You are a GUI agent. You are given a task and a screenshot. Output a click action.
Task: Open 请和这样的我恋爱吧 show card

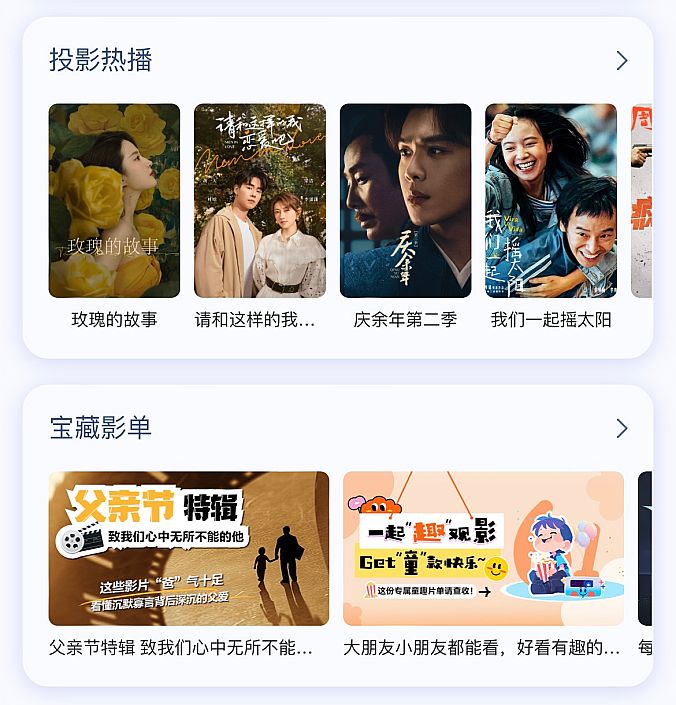(x=260, y=201)
